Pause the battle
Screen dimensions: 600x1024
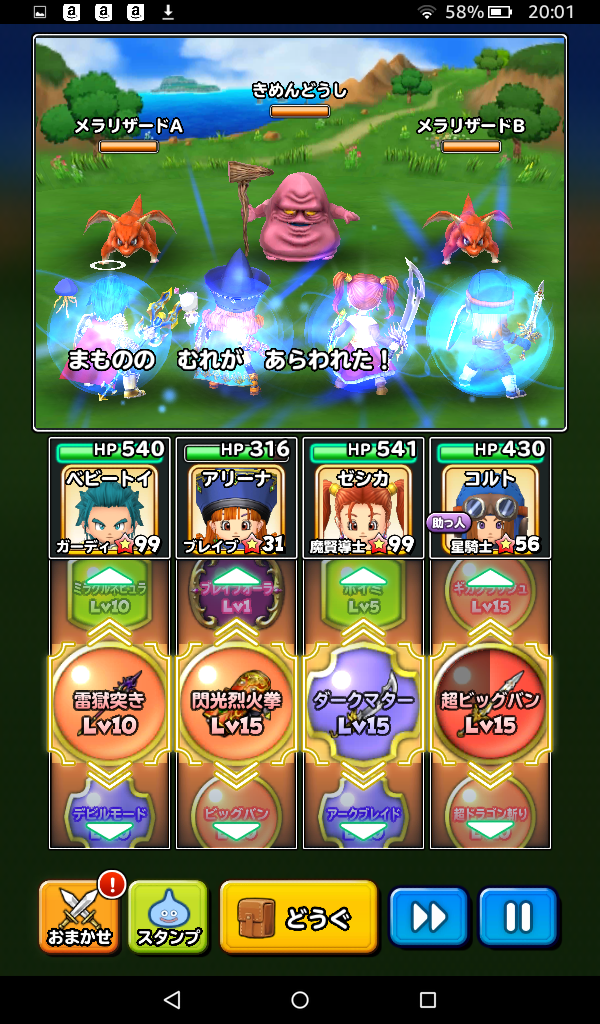click(517, 917)
